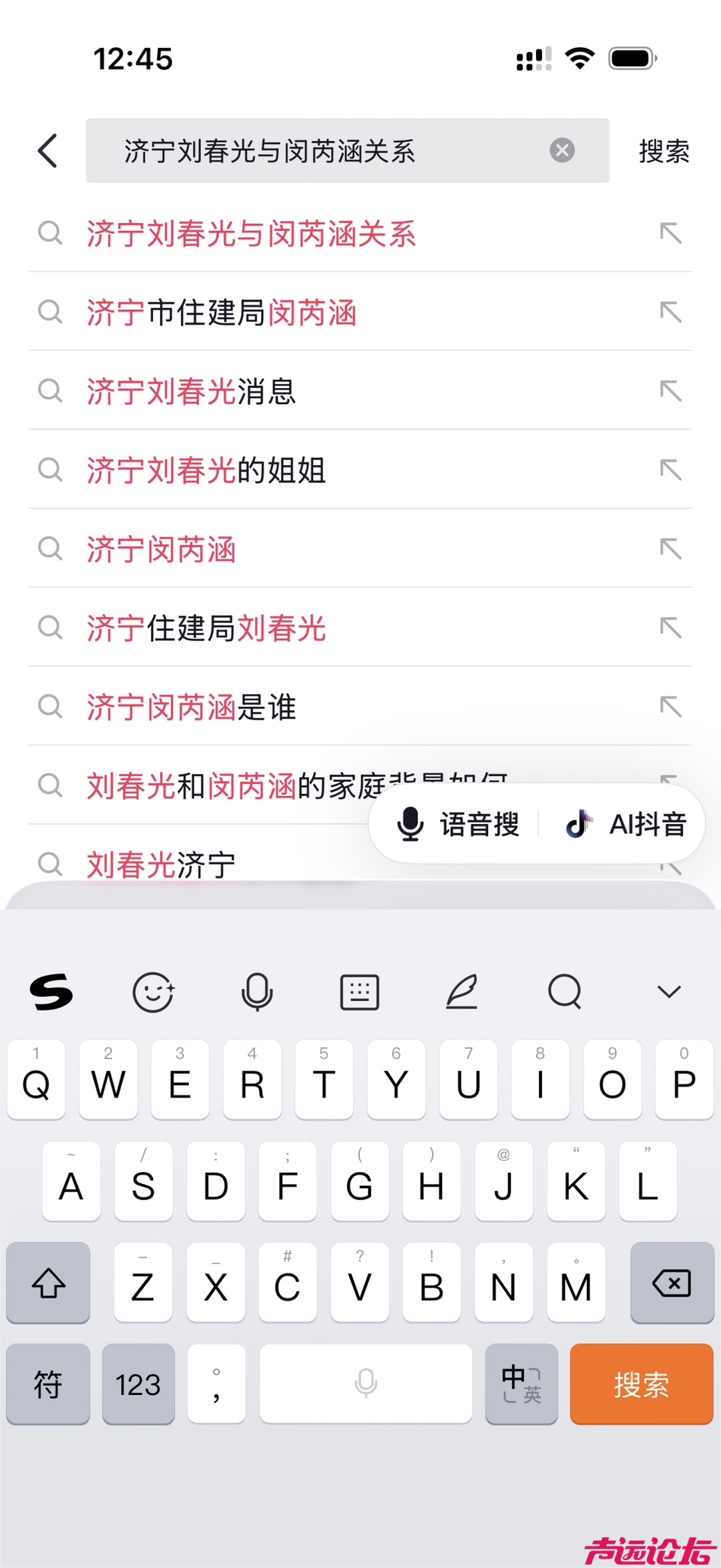
Task: Open the 123 number keyboard
Action: click(138, 1384)
